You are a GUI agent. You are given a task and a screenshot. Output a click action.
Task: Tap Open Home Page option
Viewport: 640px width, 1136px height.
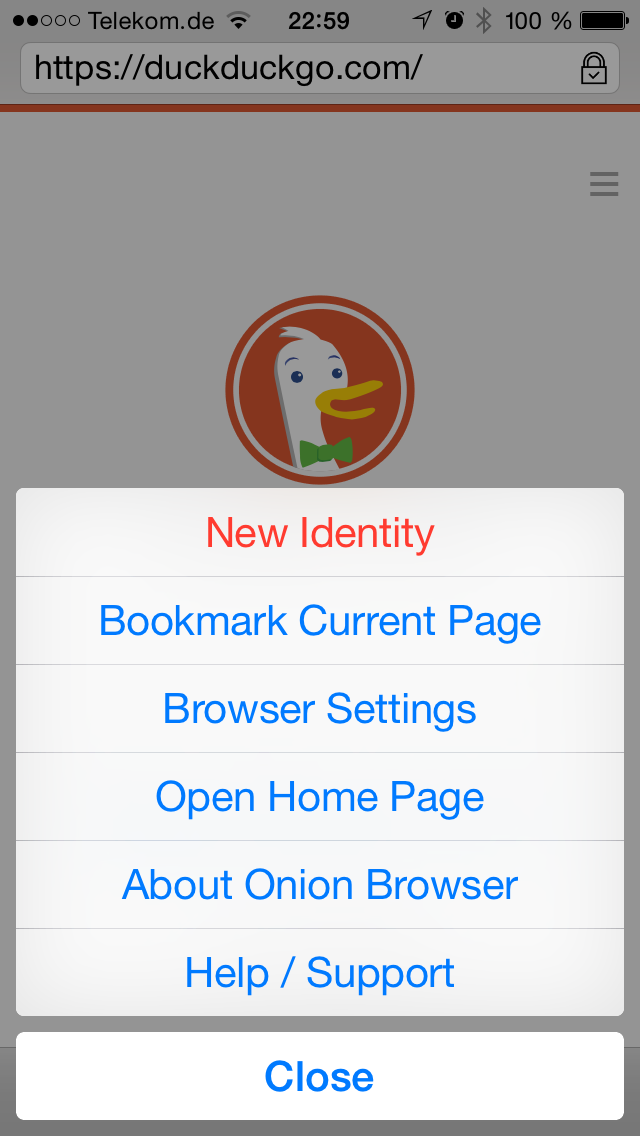pyautogui.click(x=320, y=797)
